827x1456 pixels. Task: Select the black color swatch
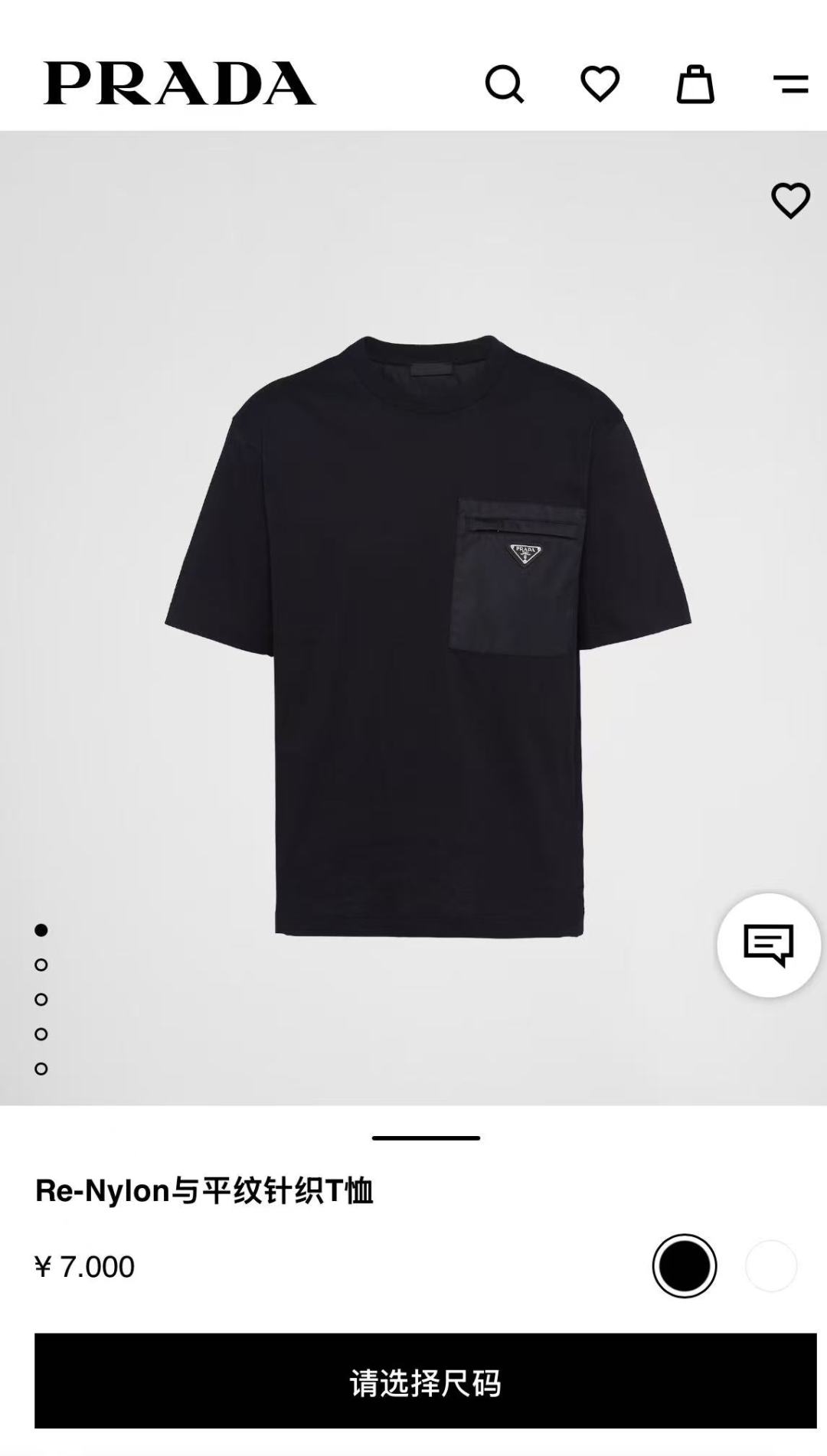684,1265
